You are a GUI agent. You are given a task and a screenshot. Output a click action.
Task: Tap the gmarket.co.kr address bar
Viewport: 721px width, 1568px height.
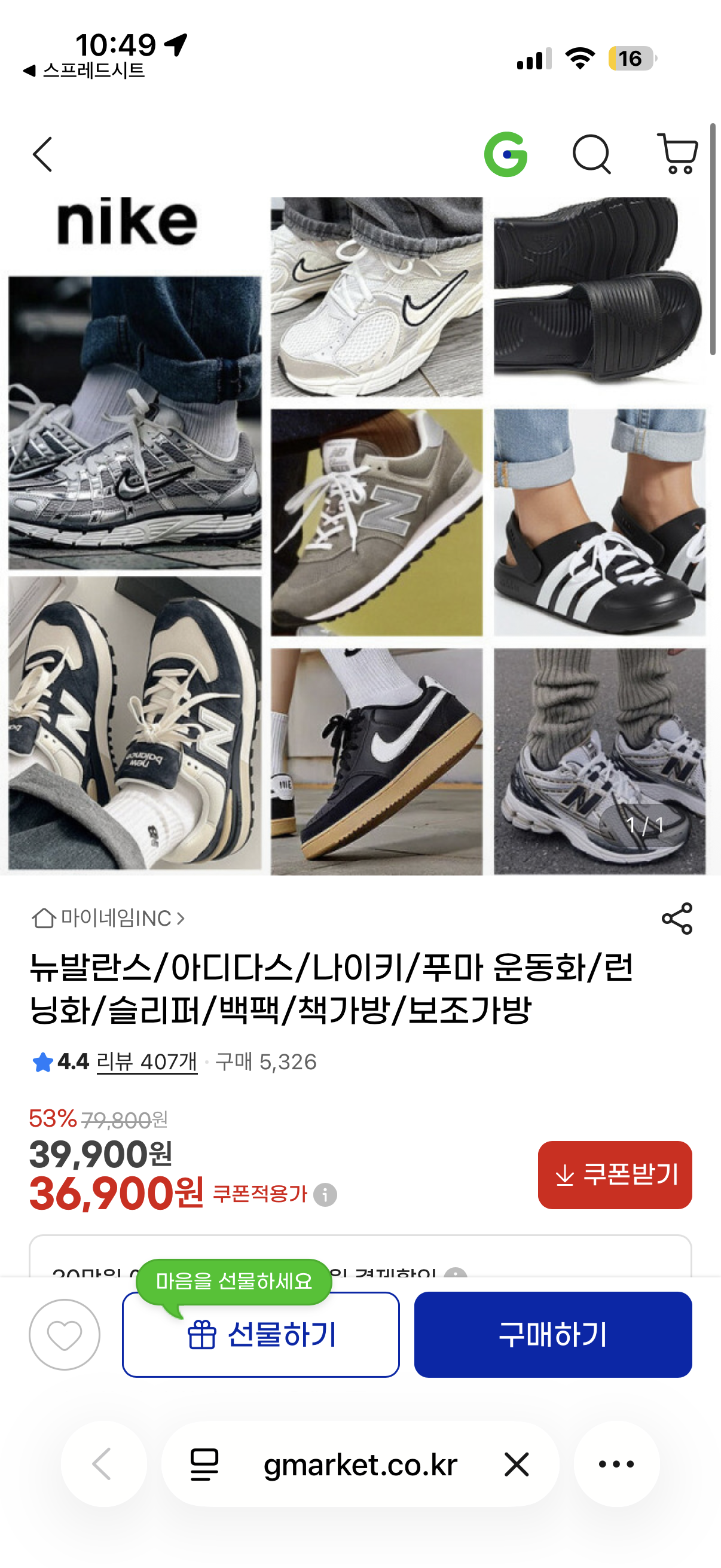360,1464
